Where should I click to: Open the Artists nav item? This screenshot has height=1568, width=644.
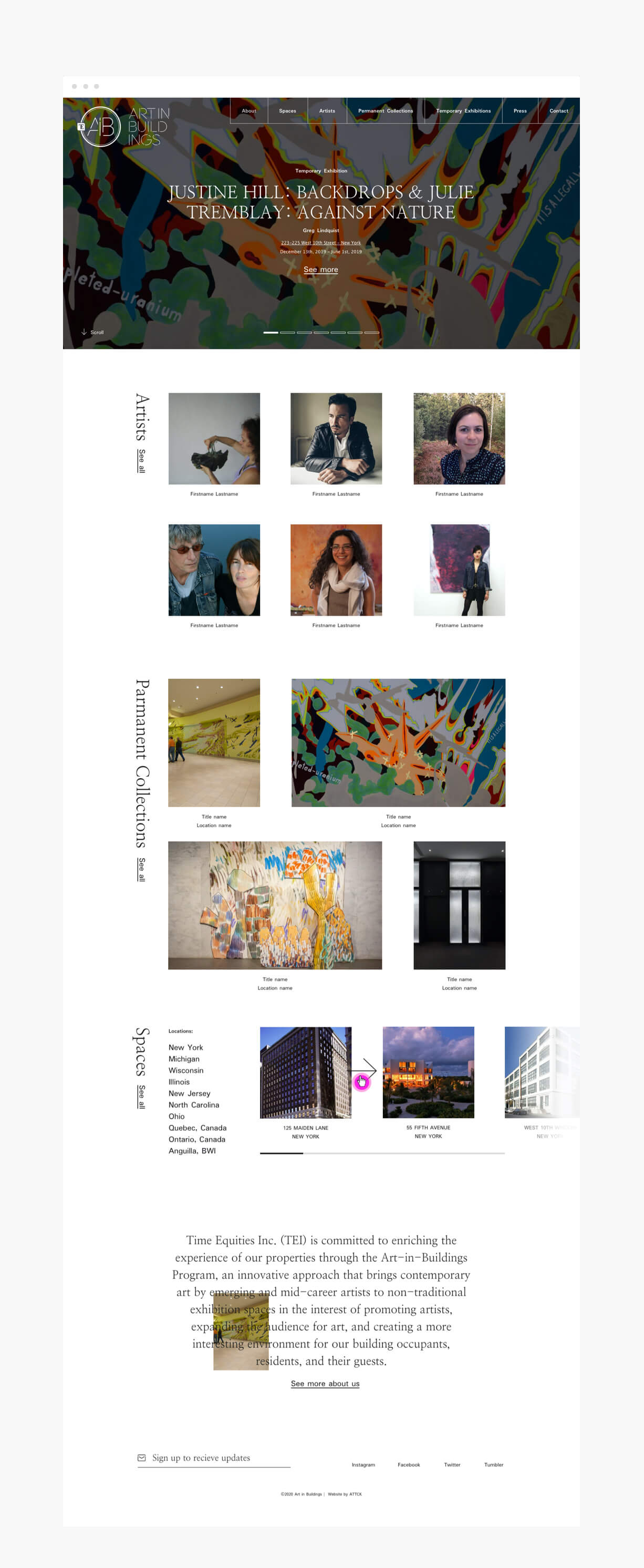point(327,111)
